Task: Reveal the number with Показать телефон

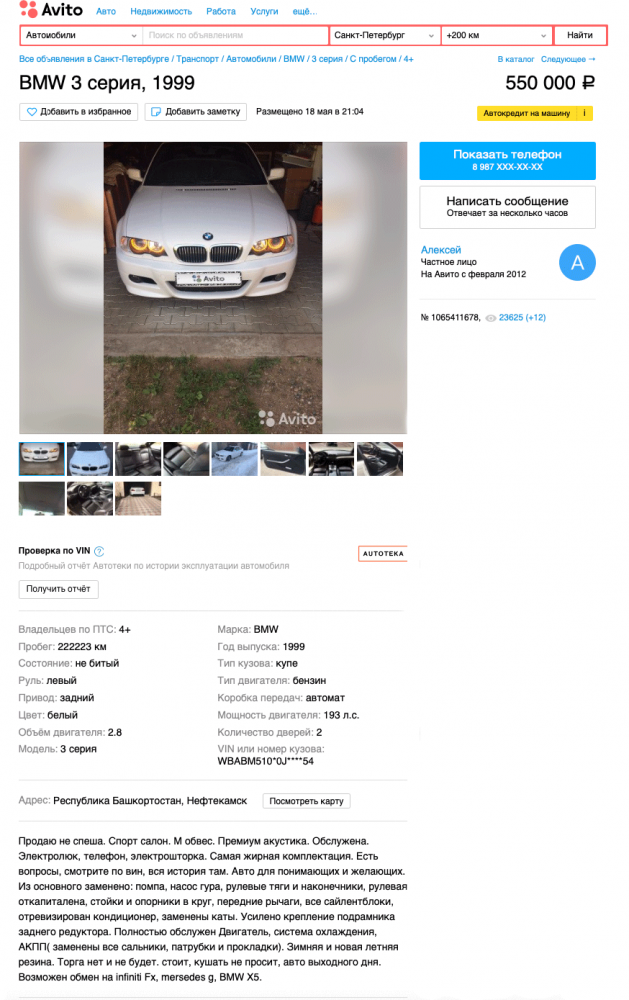Action: pyautogui.click(x=507, y=160)
